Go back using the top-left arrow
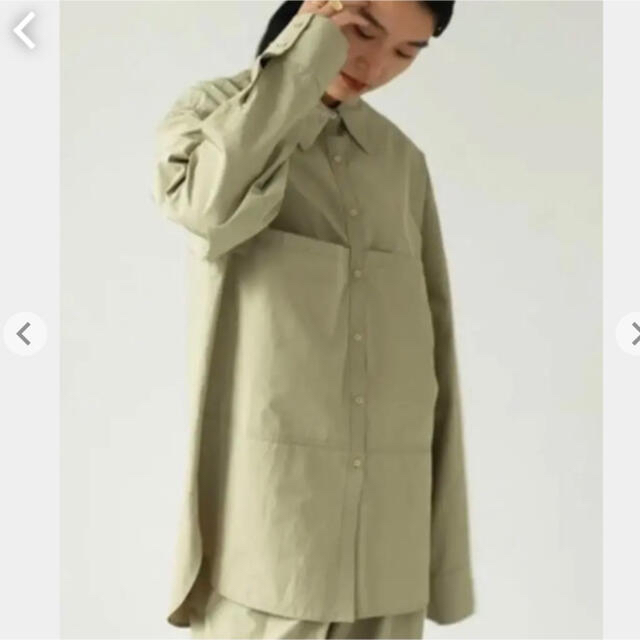The width and height of the screenshot is (640, 640). coord(24,31)
